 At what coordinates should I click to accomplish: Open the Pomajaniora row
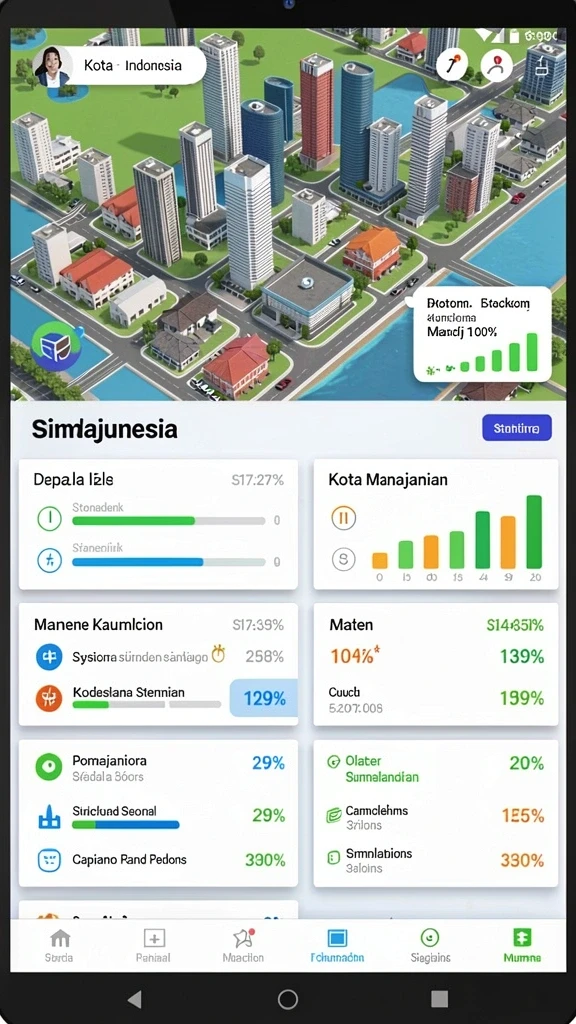coord(158,768)
